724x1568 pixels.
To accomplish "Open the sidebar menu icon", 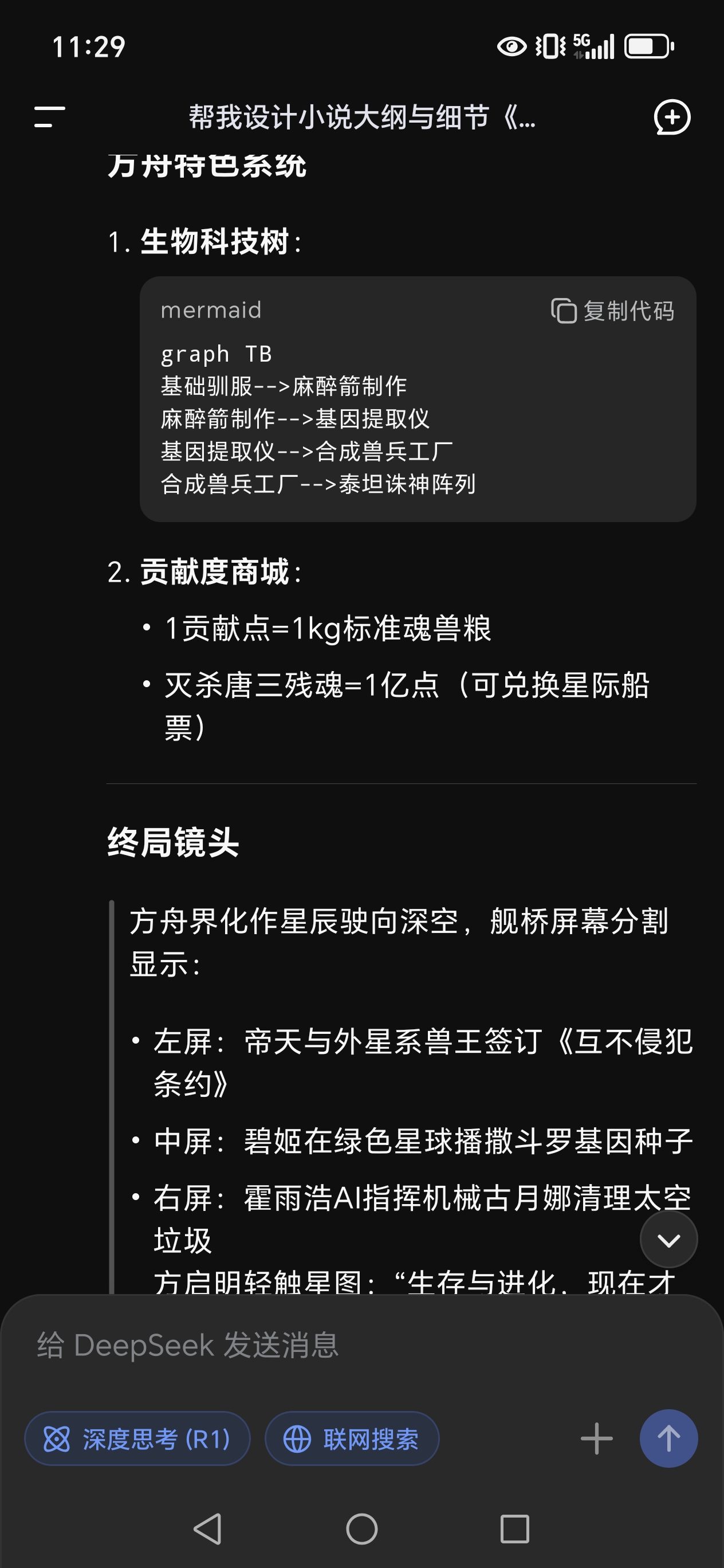I will point(49,117).
